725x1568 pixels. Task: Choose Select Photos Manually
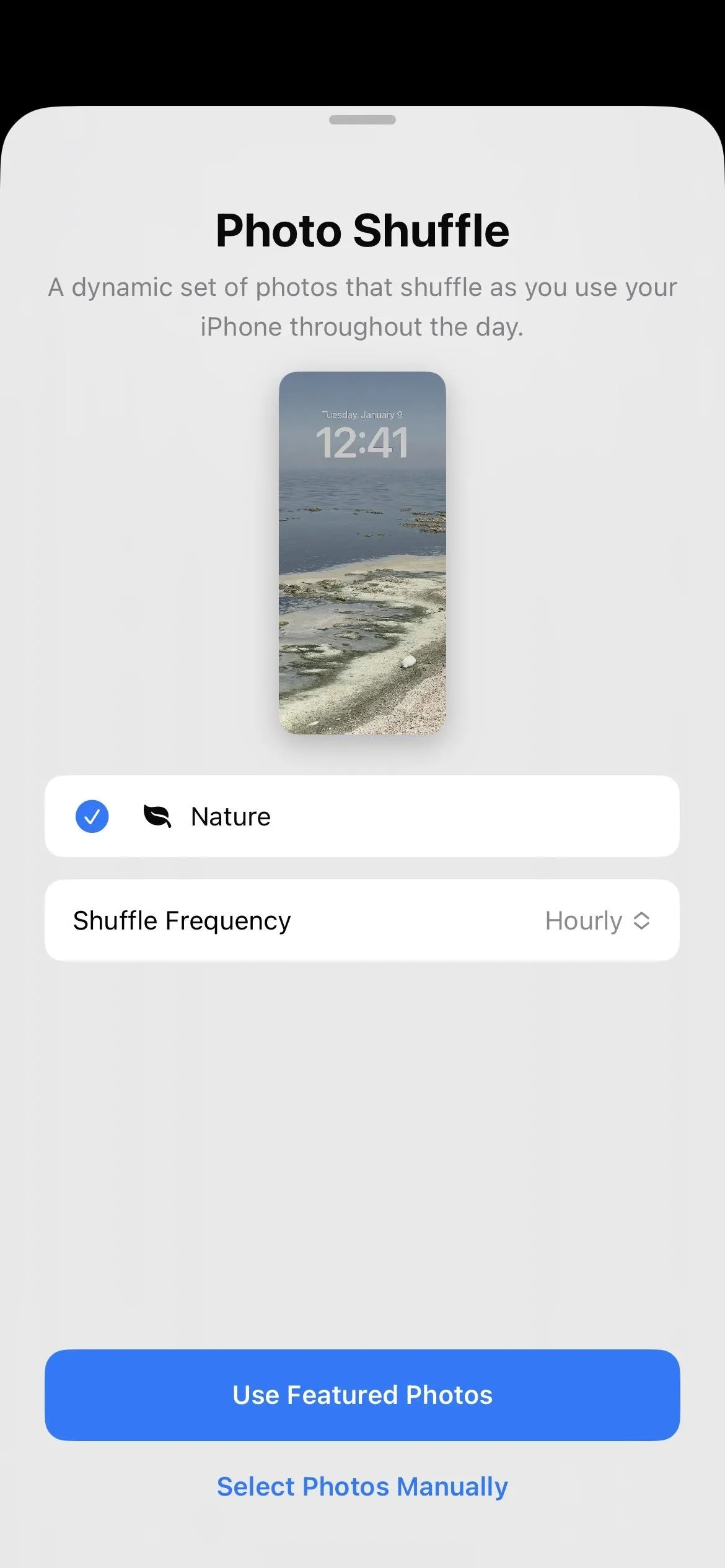[x=362, y=1487]
